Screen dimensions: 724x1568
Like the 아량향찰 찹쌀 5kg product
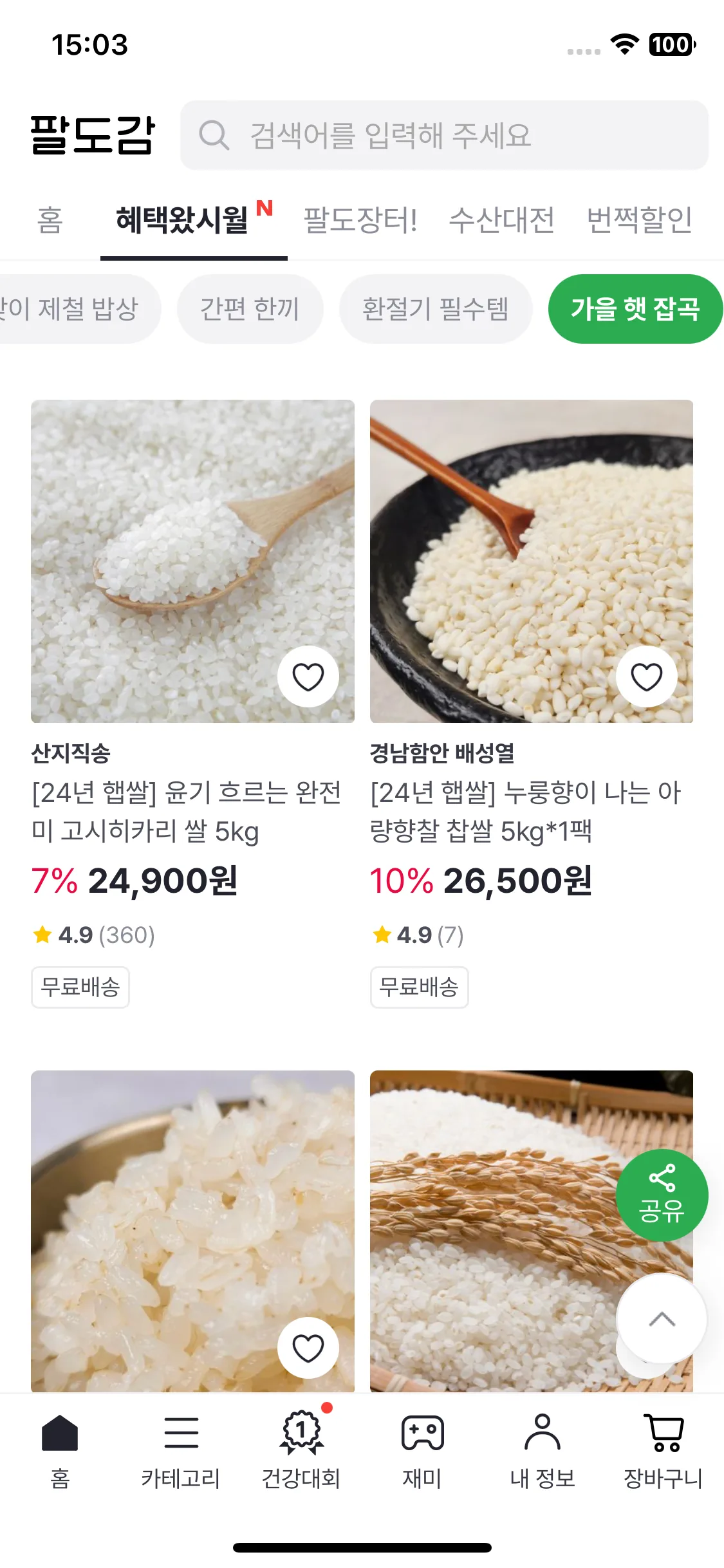click(646, 677)
